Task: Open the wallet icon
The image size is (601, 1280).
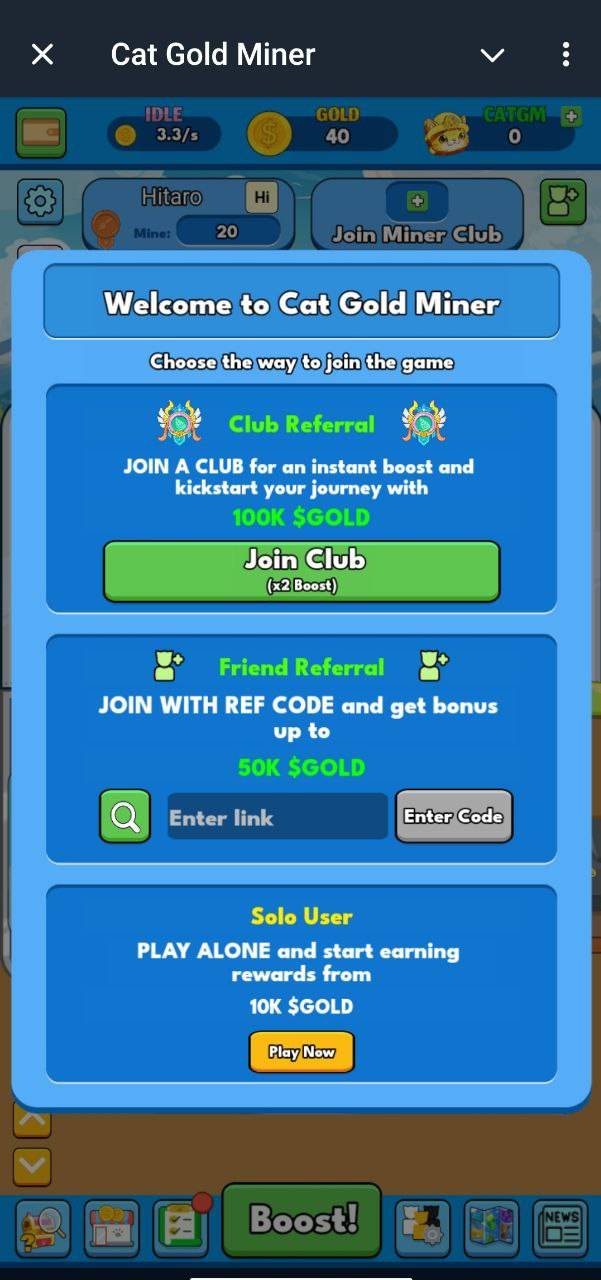Action: pos(41,133)
